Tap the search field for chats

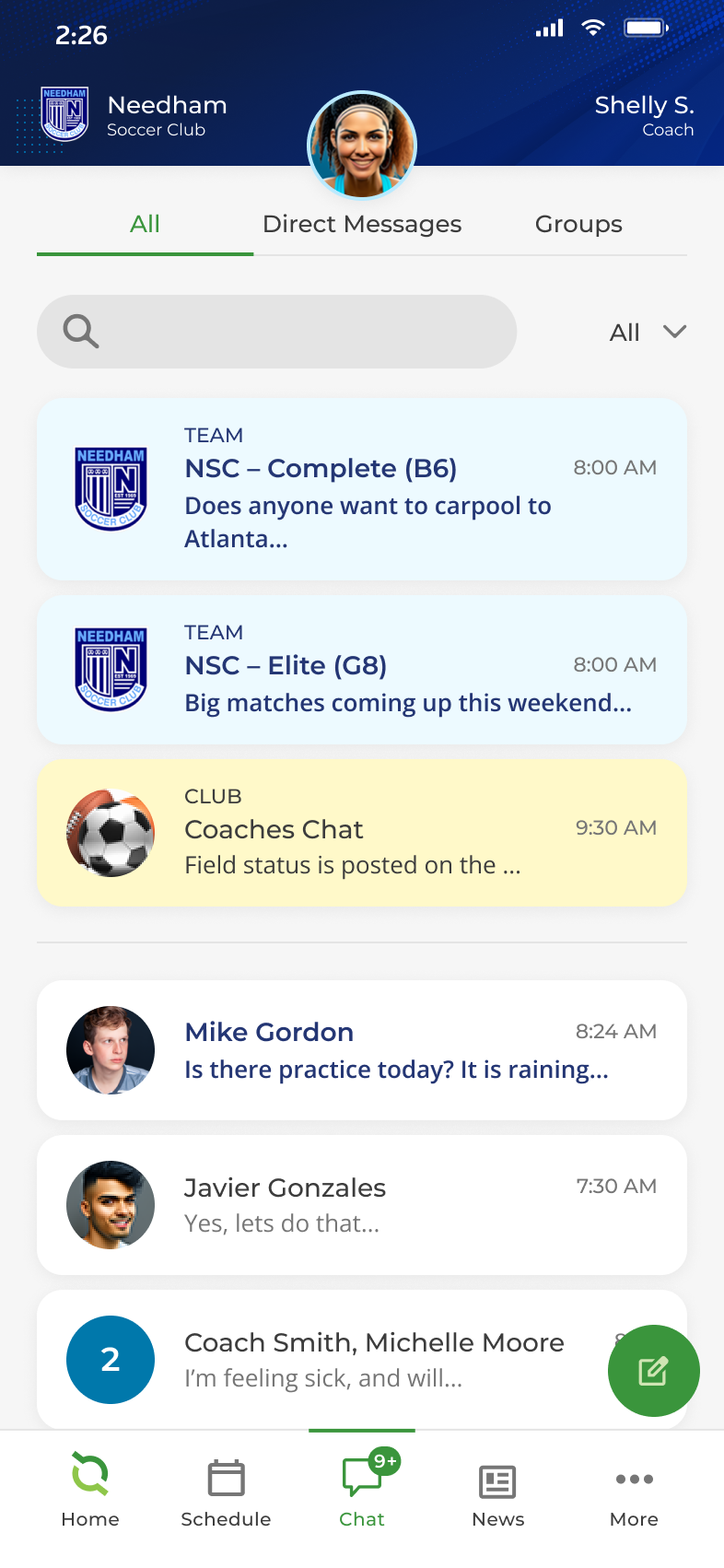coord(276,332)
